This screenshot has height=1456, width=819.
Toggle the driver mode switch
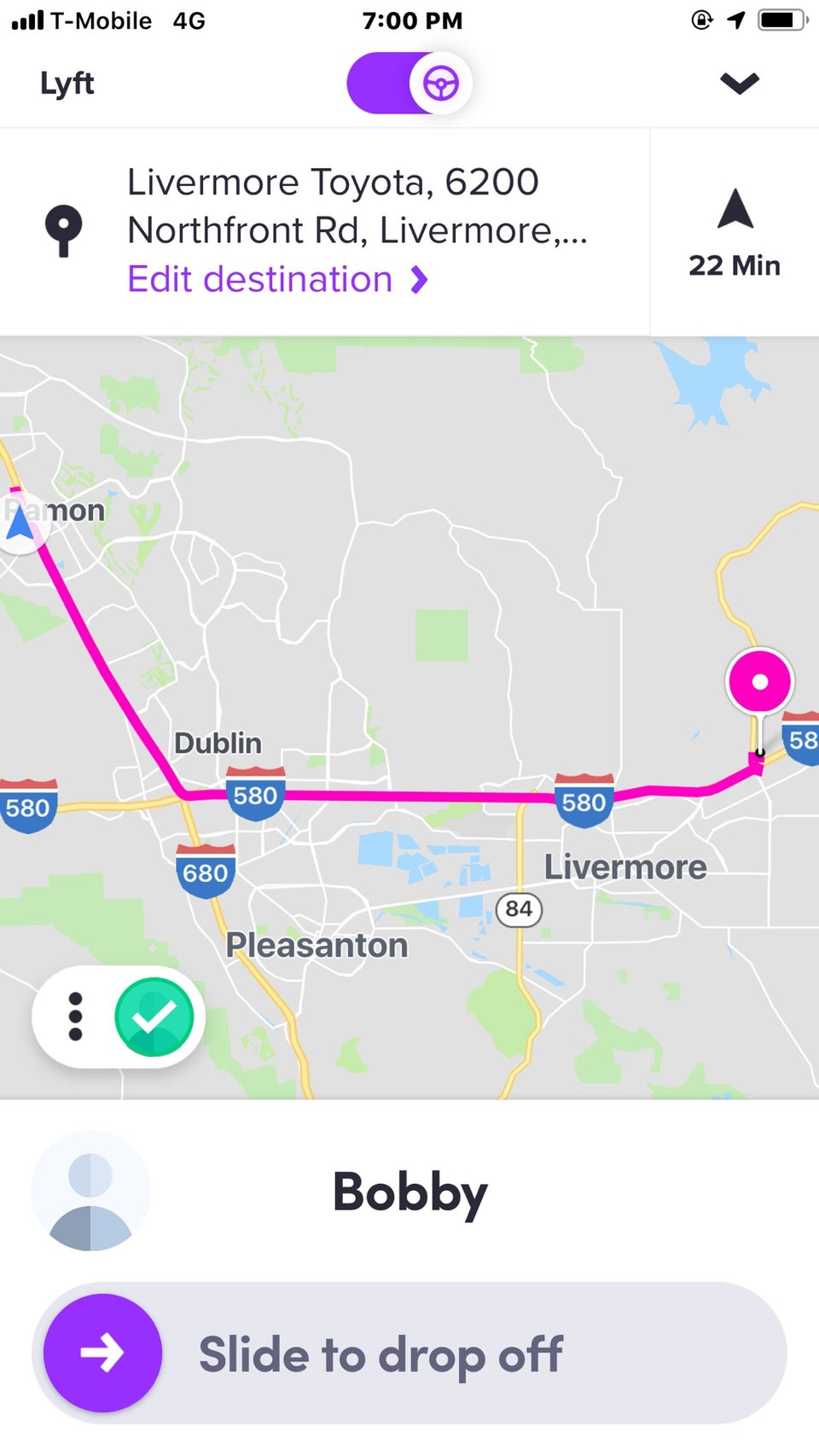click(x=409, y=83)
